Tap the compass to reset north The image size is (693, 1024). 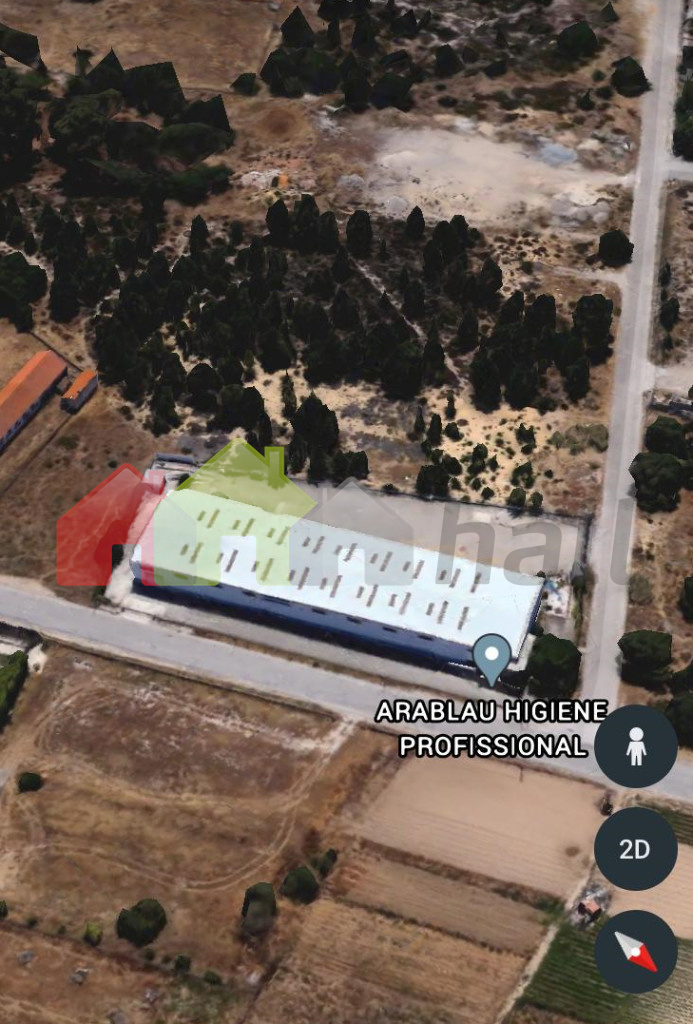(x=636, y=951)
